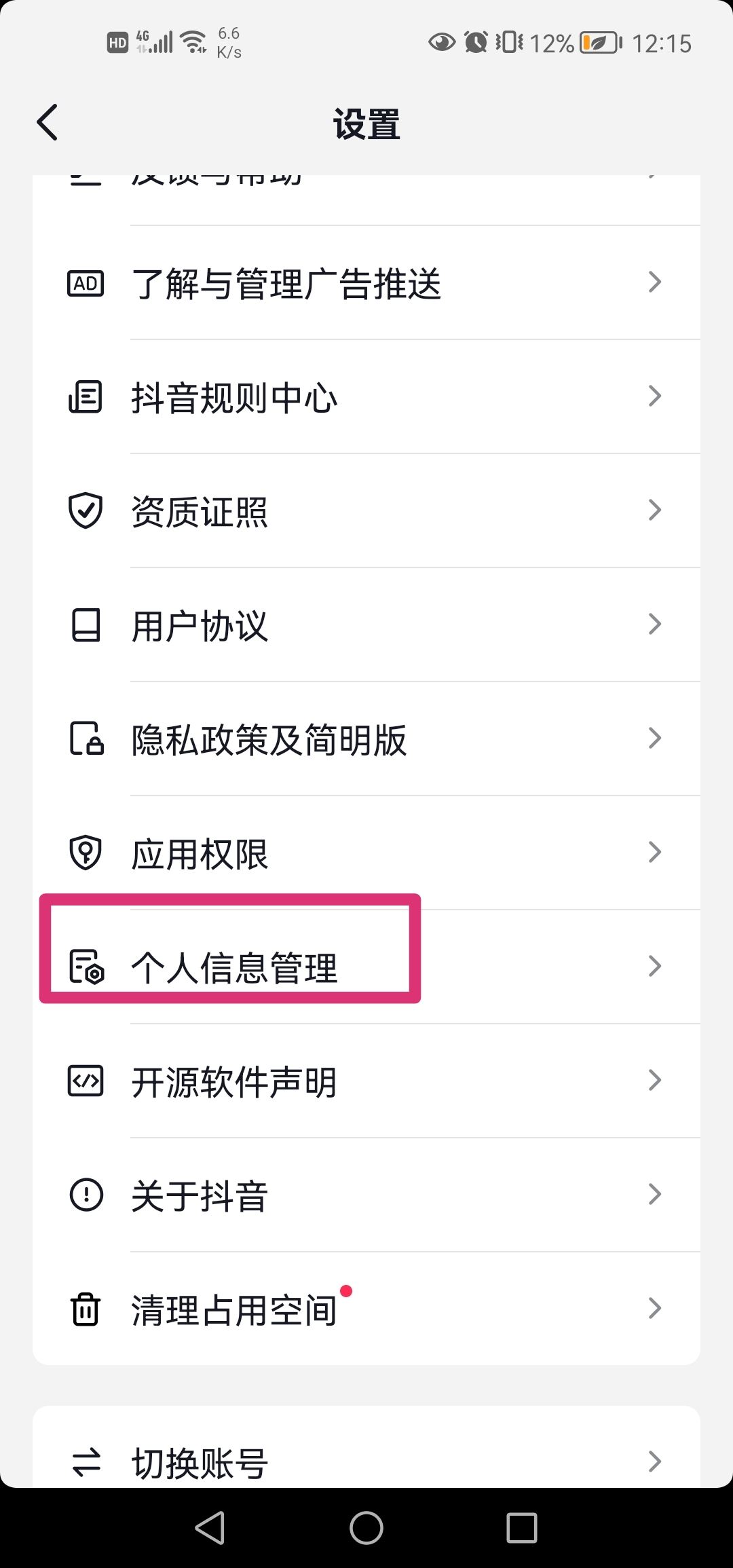Click the shield checkmark icon for 资质证照

tap(86, 511)
